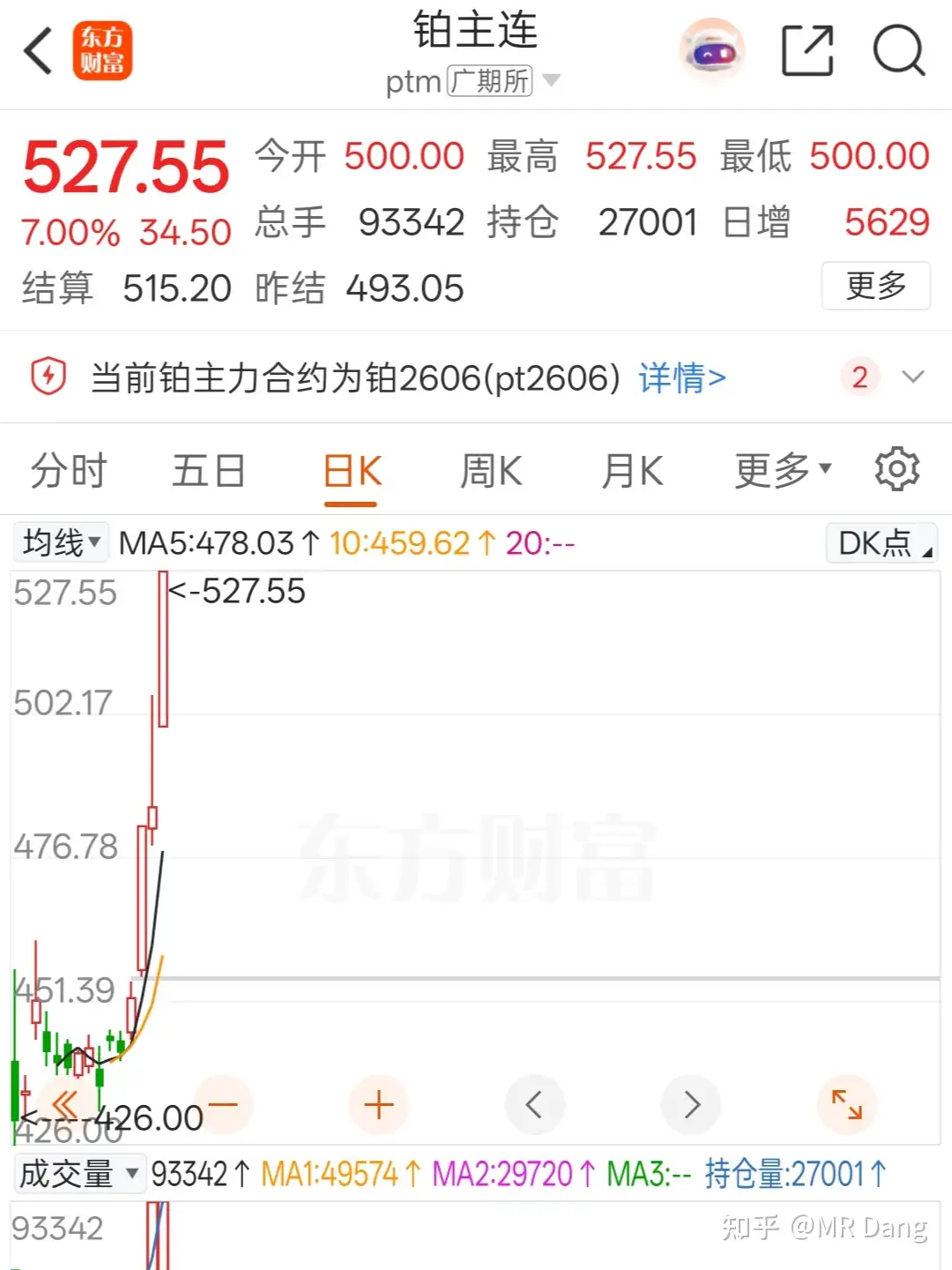Open the search function

click(x=898, y=51)
